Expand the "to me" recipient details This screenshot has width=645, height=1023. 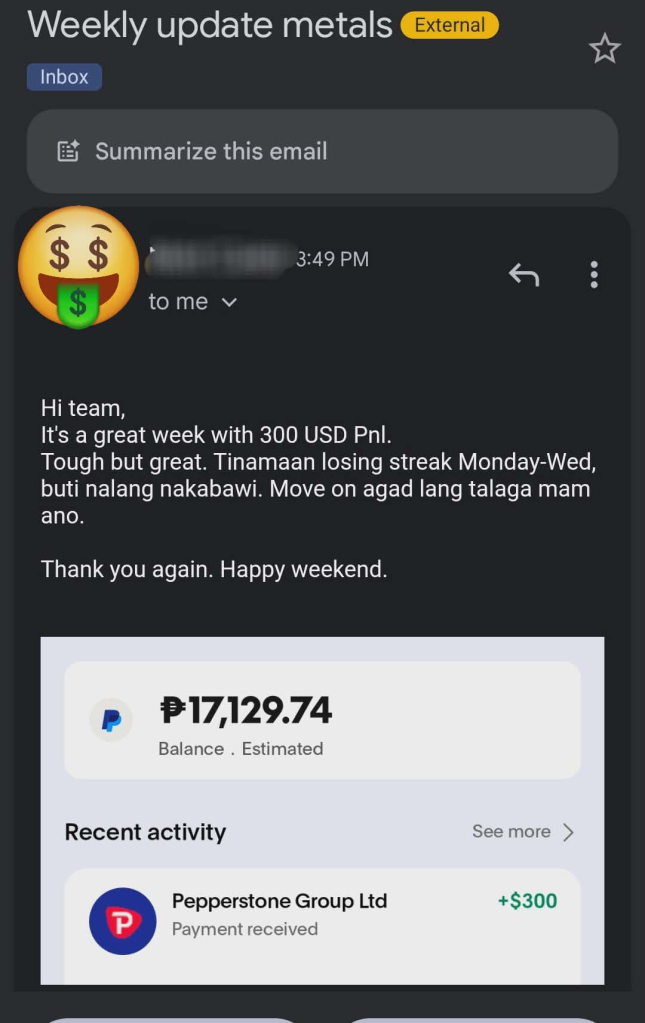pos(193,302)
